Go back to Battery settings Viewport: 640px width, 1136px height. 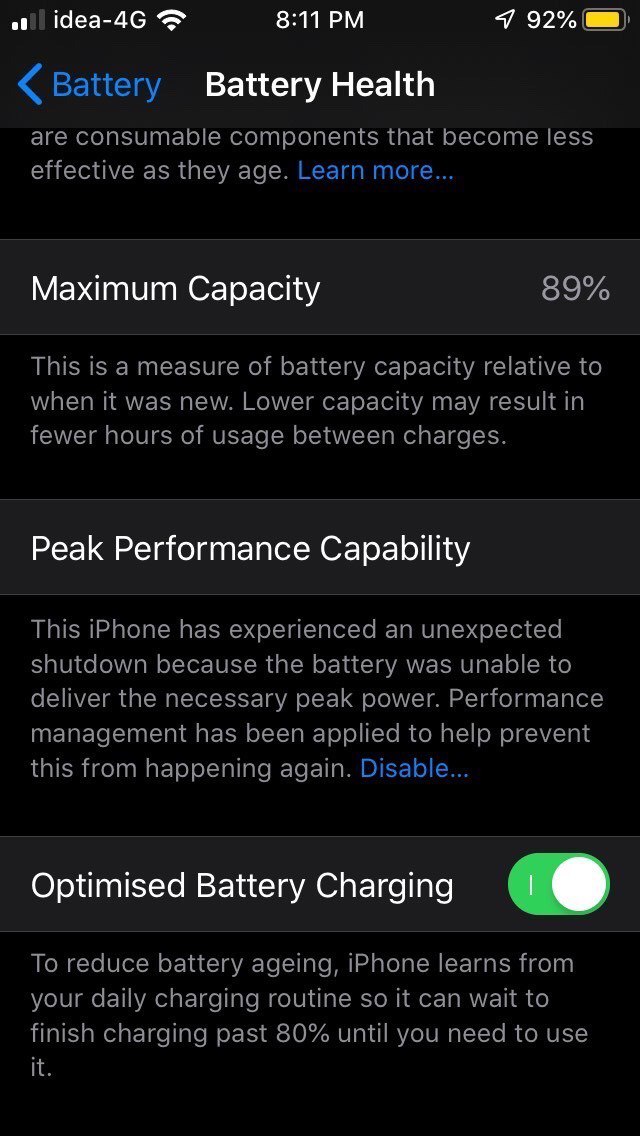pos(88,85)
